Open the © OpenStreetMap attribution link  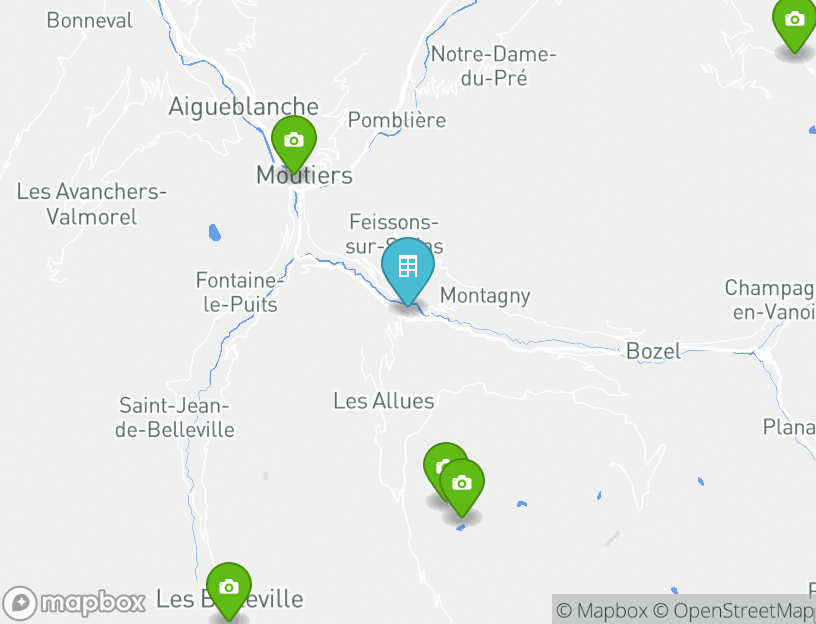pos(734,610)
